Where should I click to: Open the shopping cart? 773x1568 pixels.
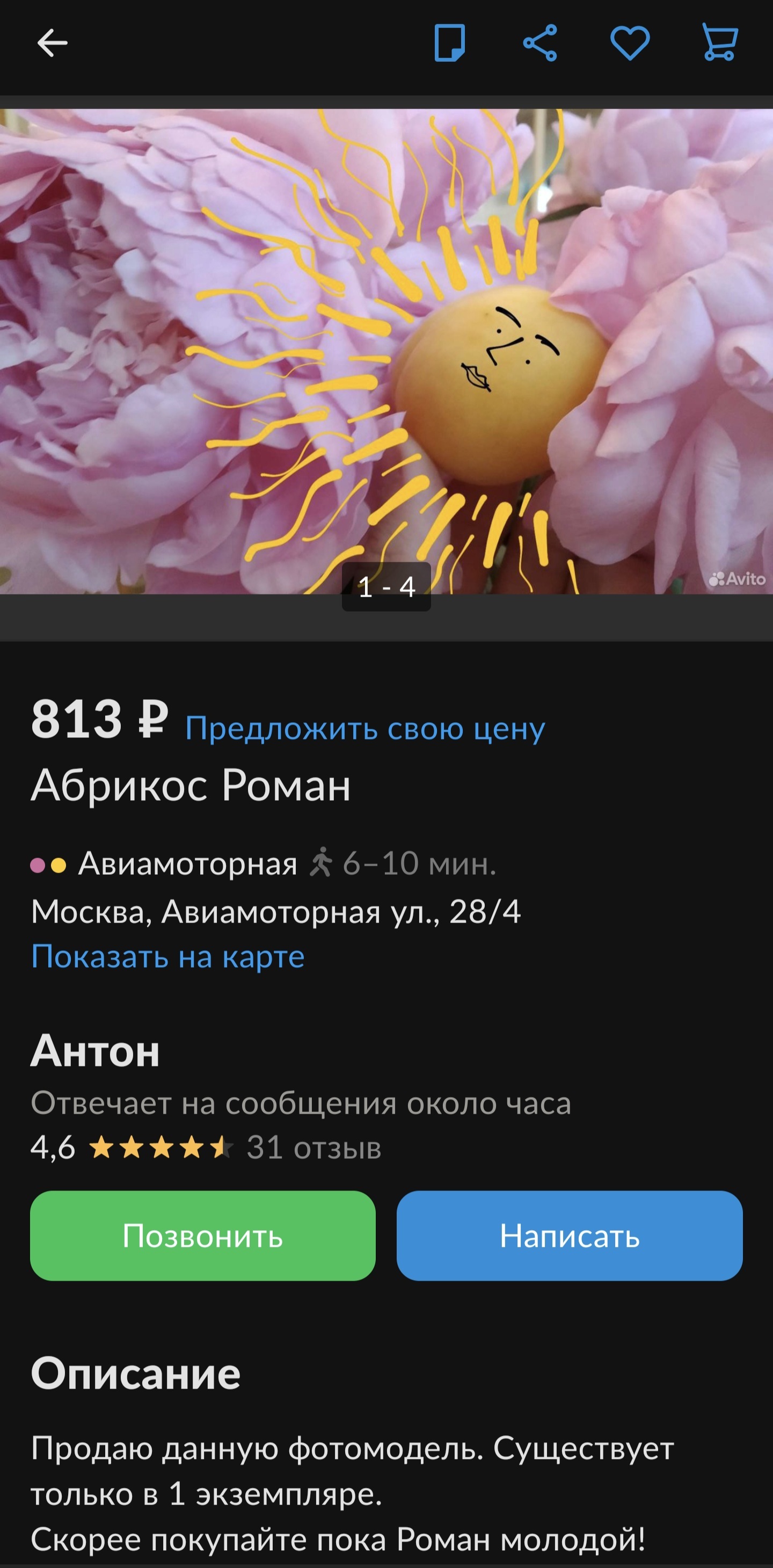click(719, 43)
